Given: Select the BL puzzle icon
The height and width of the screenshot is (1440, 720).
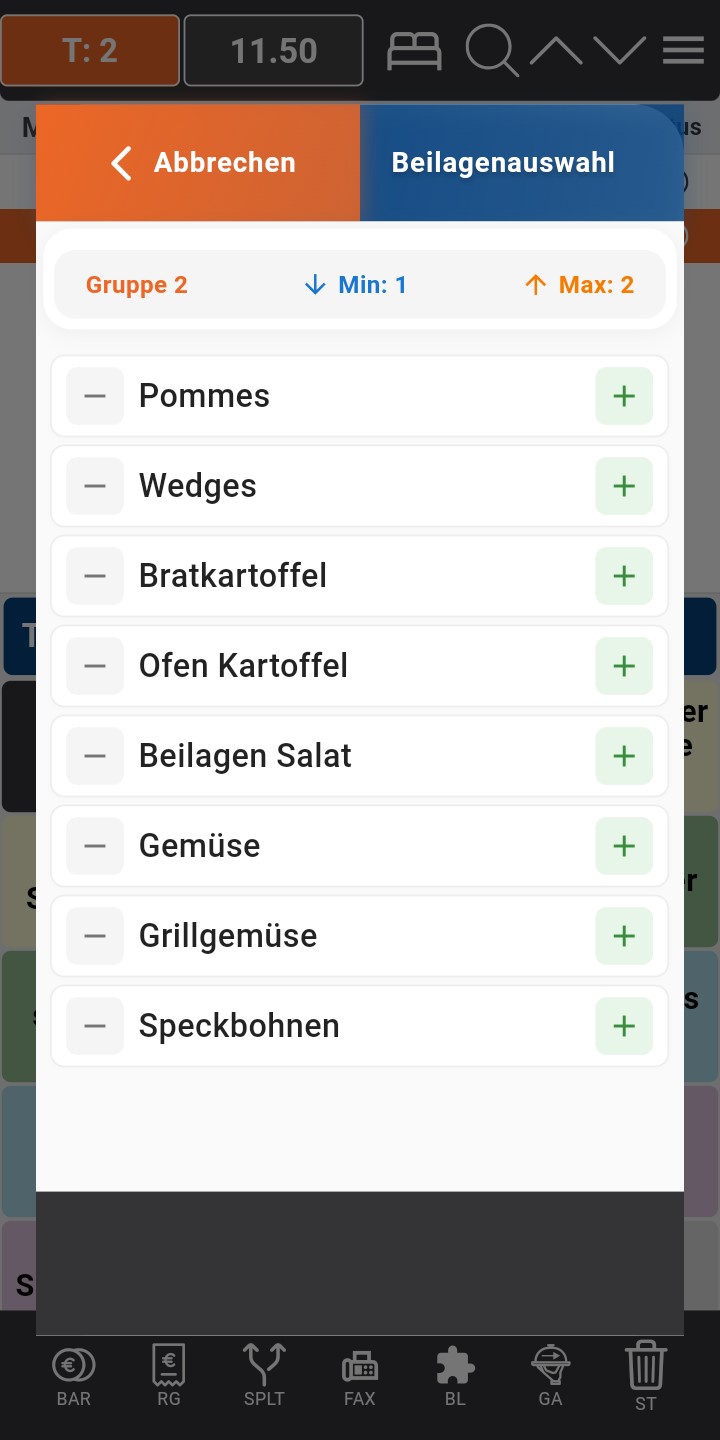Looking at the screenshot, I should [x=455, y=1375].
